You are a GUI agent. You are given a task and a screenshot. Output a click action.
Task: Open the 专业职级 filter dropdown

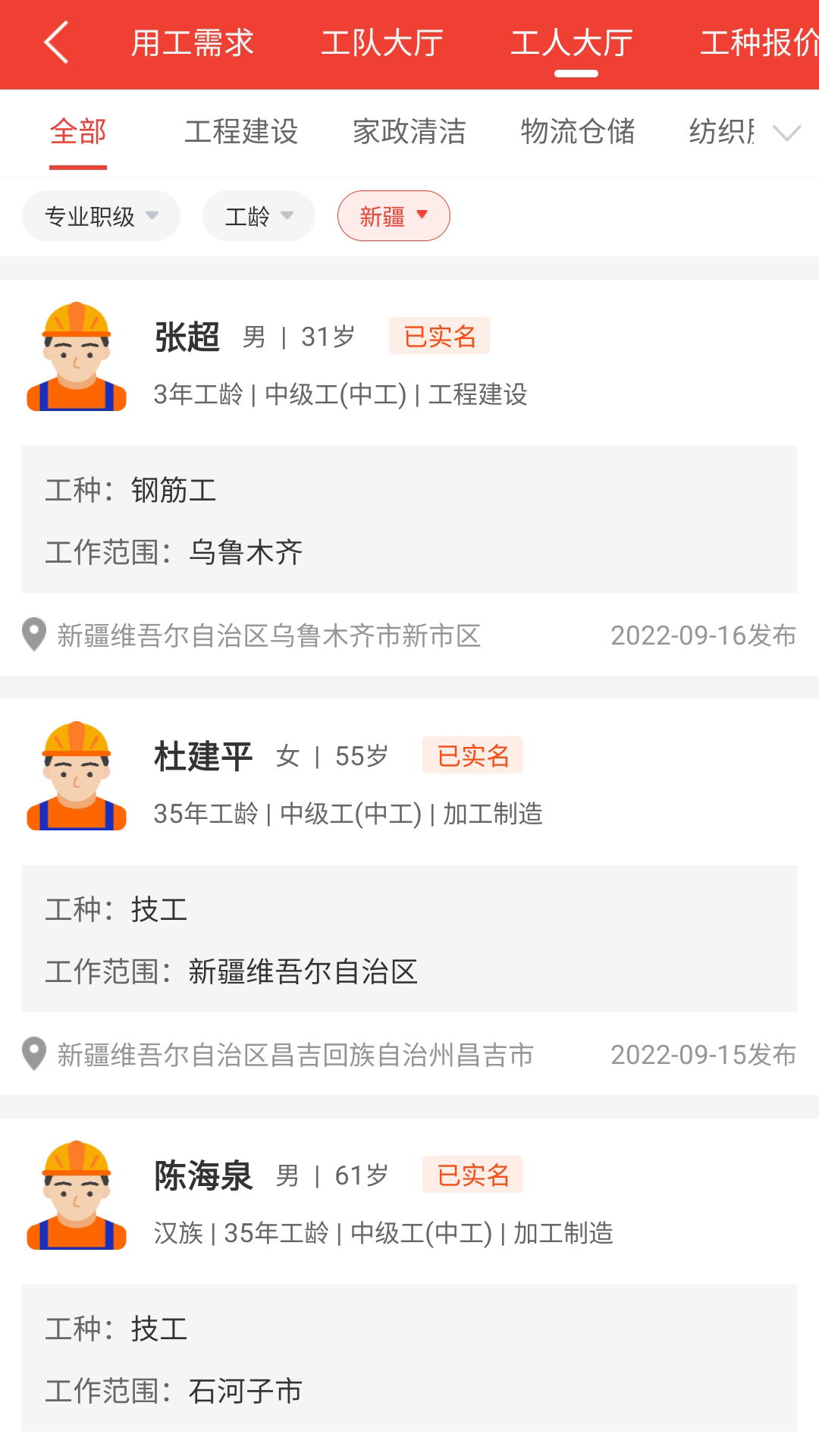pyautogui.click(x=101, y=216)
